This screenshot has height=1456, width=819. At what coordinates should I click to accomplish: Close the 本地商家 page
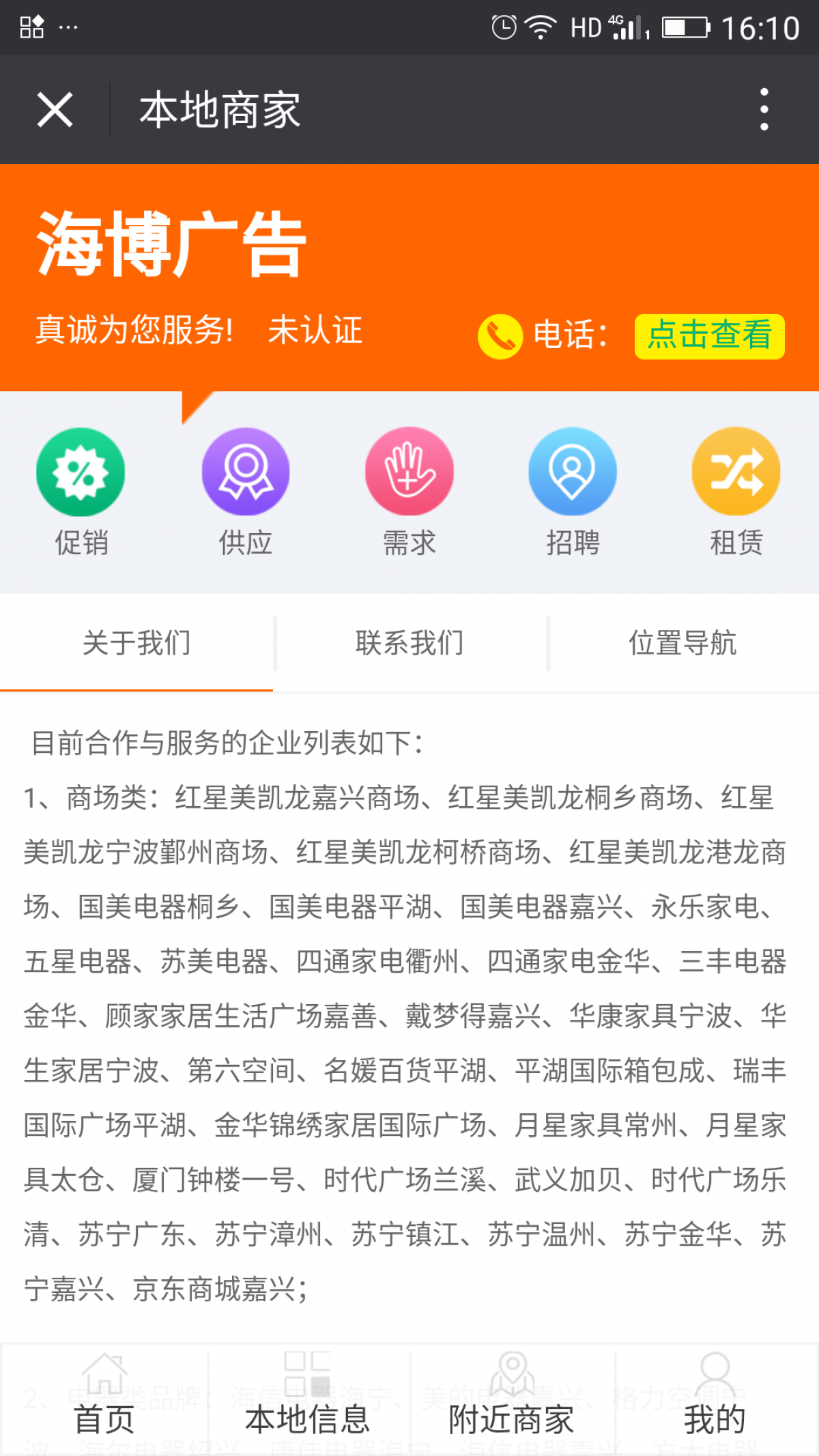[x=55, y=110]
